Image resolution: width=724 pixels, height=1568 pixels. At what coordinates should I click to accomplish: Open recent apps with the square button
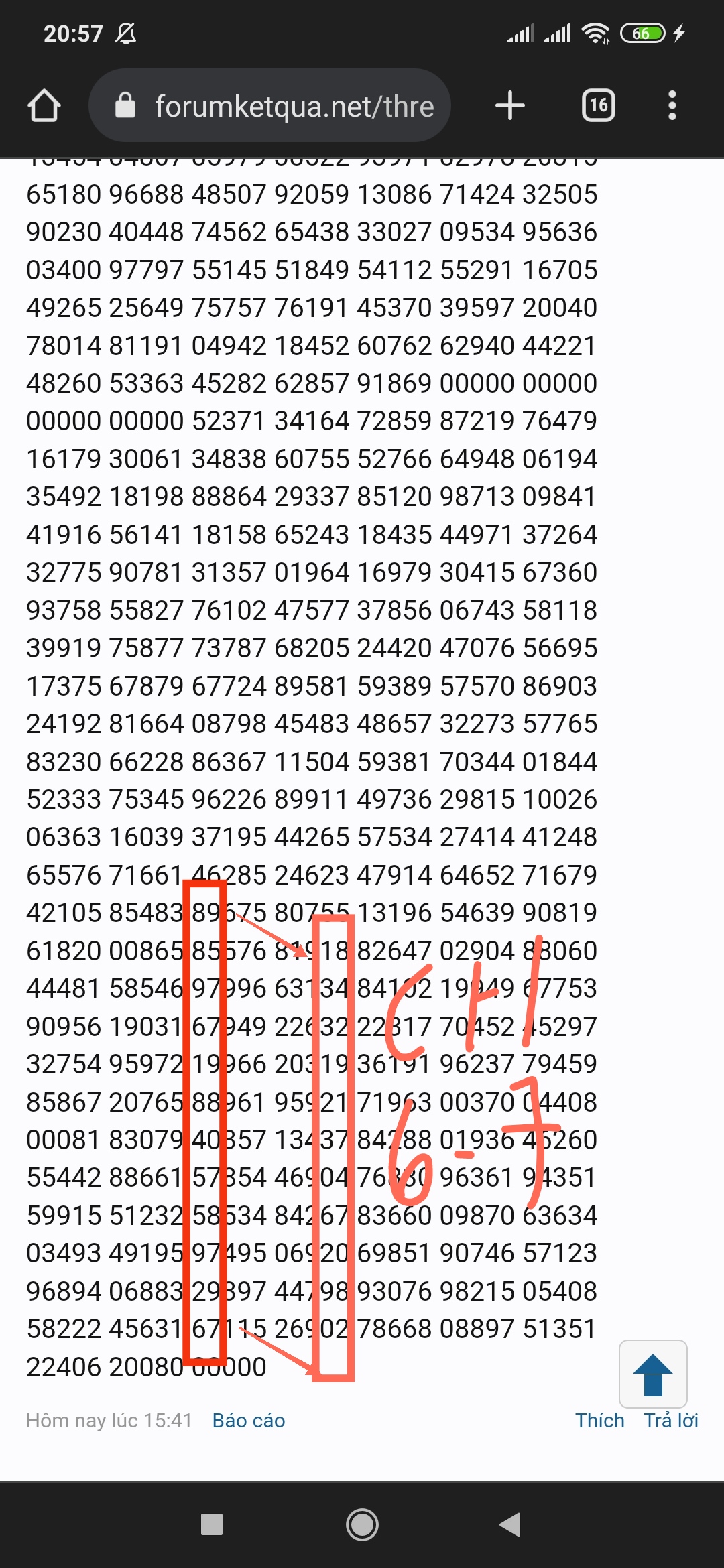tap(212, 1524)
